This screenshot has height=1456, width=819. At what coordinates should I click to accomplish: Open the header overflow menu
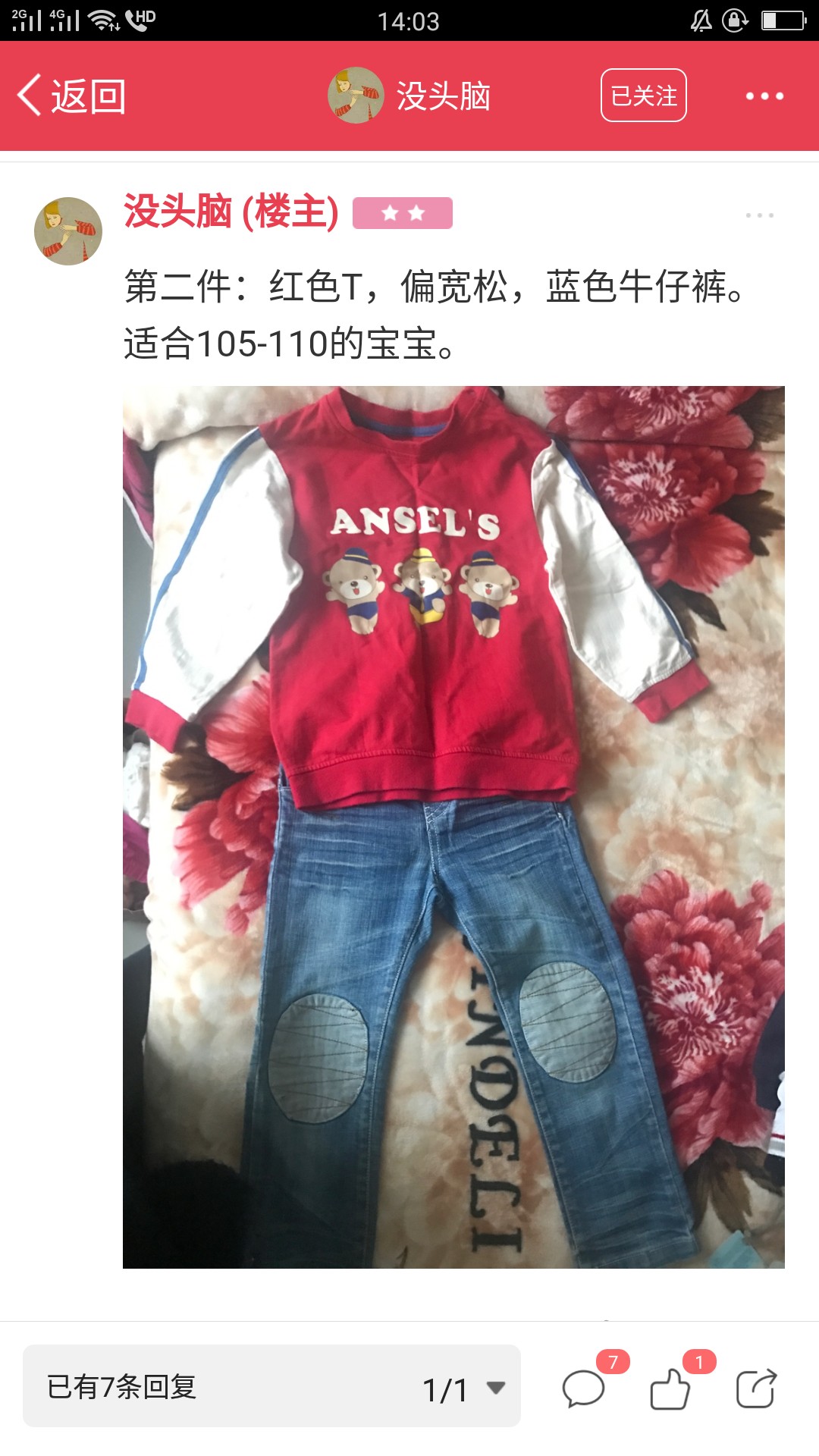(764, 96)
